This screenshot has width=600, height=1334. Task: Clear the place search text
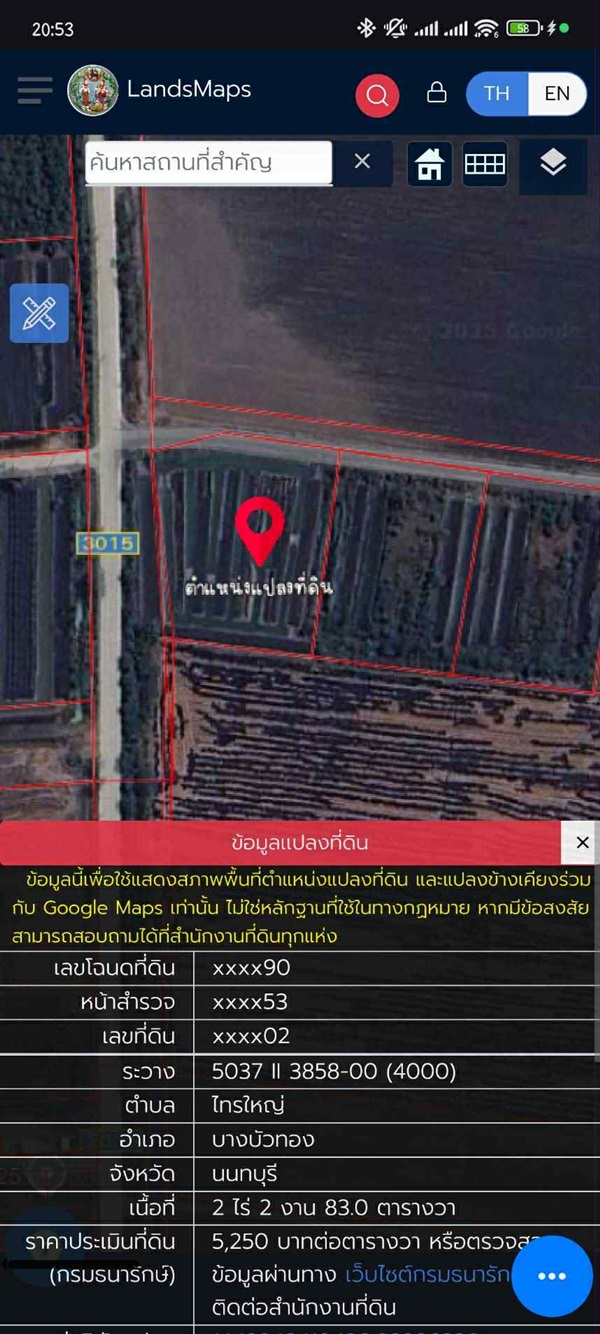coord(362,161)
